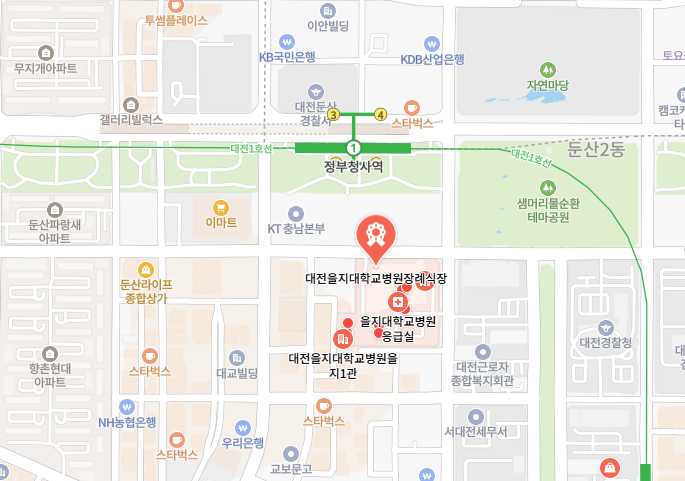Select 을지대학교병원 marker
Viewport: 685px width, 481px height.
(x=398, y=302)
